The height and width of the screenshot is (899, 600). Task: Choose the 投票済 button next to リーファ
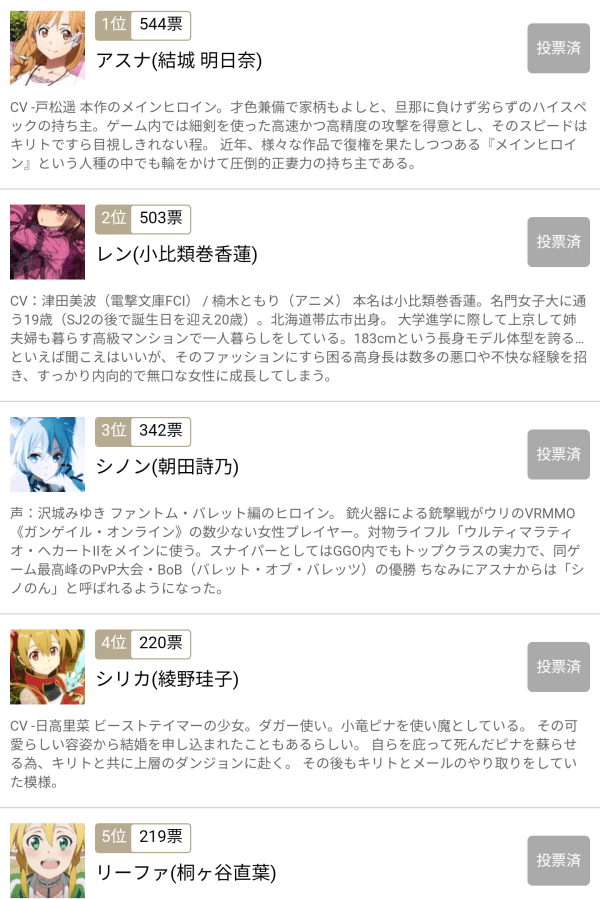(x=558, y=860)
